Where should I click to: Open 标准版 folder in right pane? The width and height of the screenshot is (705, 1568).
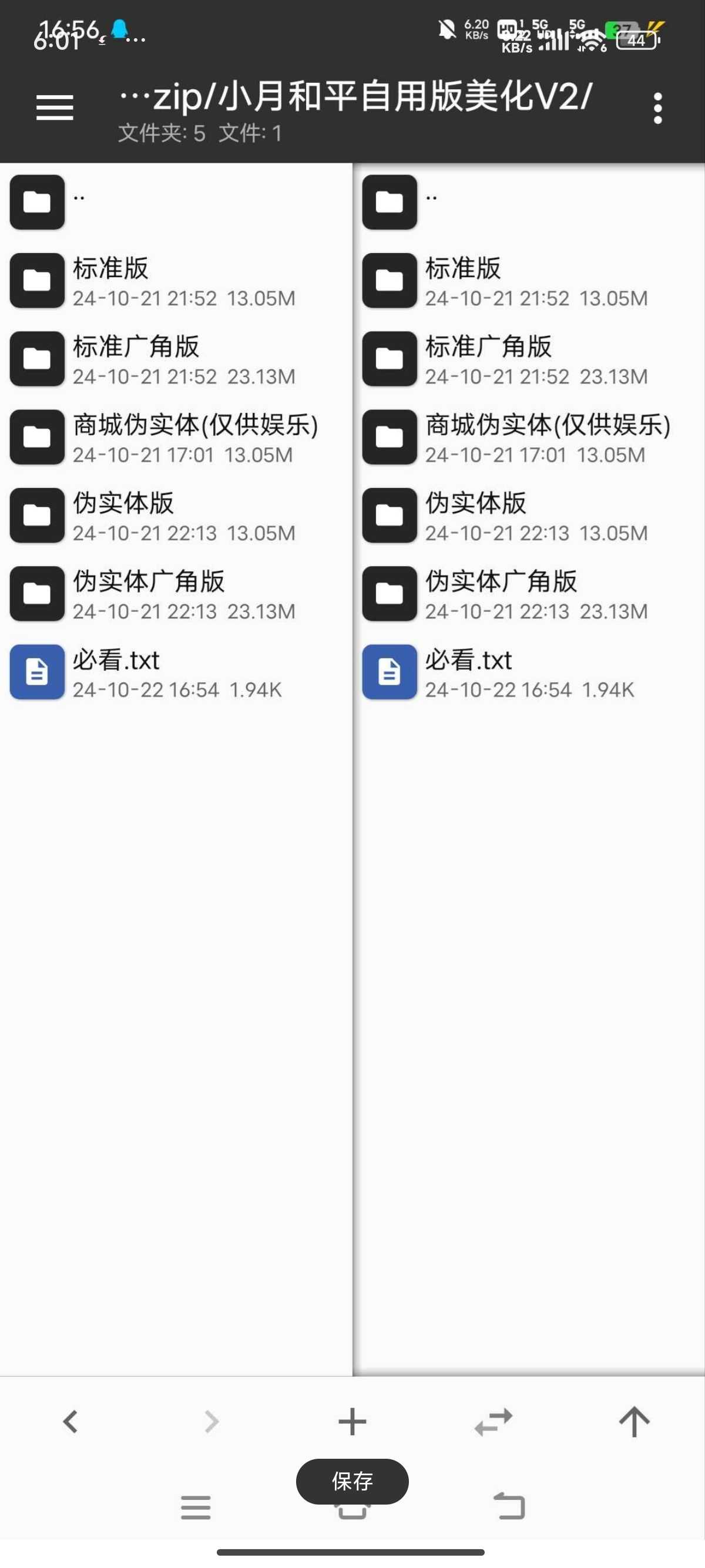click(x=529, y=281)
